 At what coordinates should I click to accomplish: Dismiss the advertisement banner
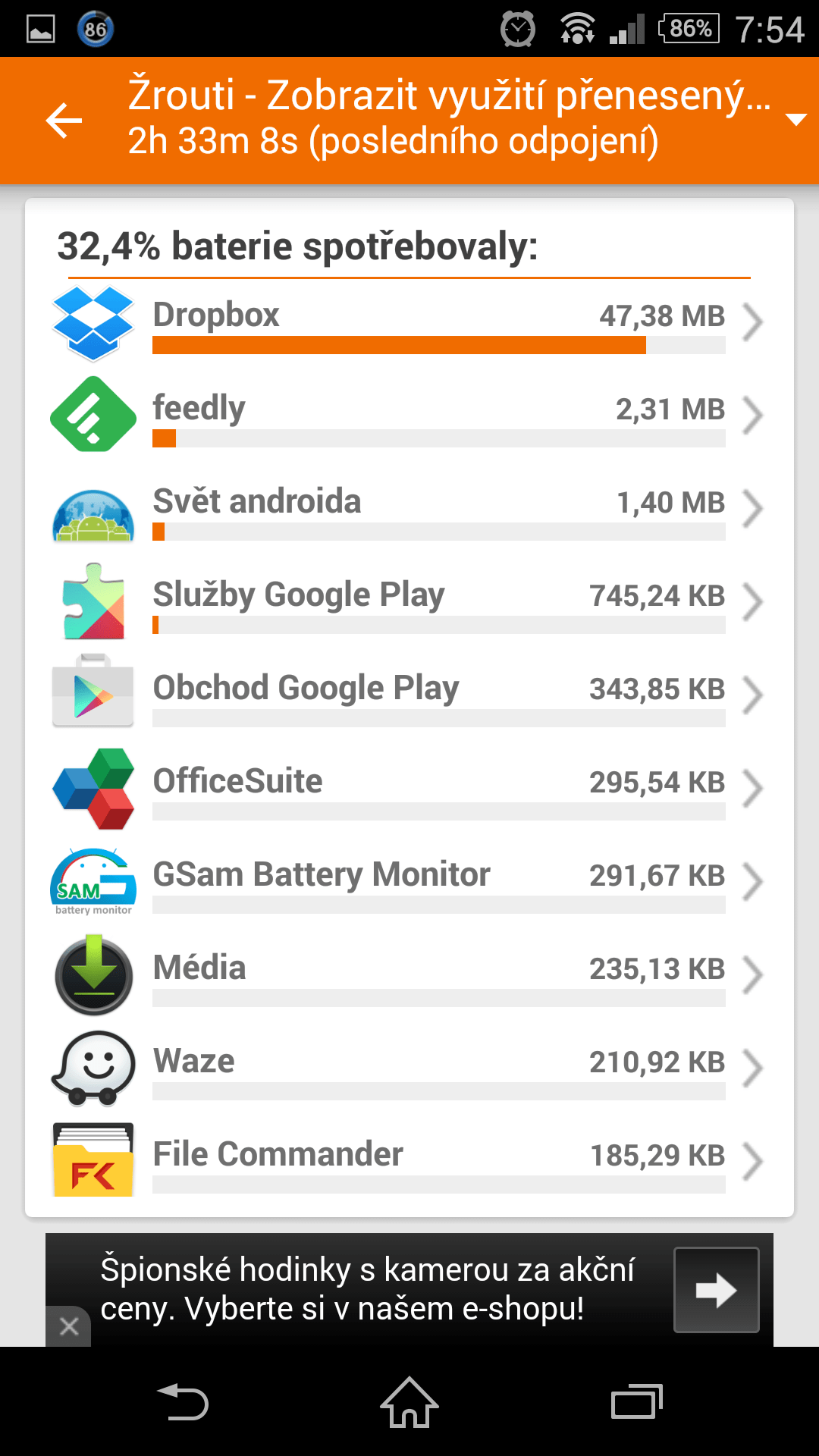coord(69,1326)
